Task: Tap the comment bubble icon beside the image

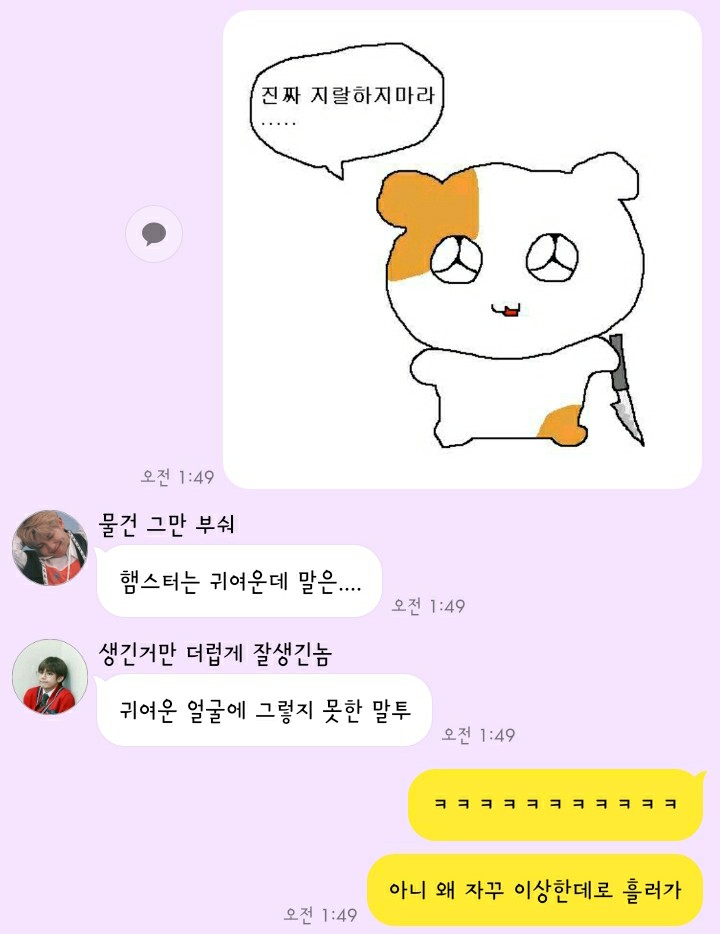Action: 153,235
